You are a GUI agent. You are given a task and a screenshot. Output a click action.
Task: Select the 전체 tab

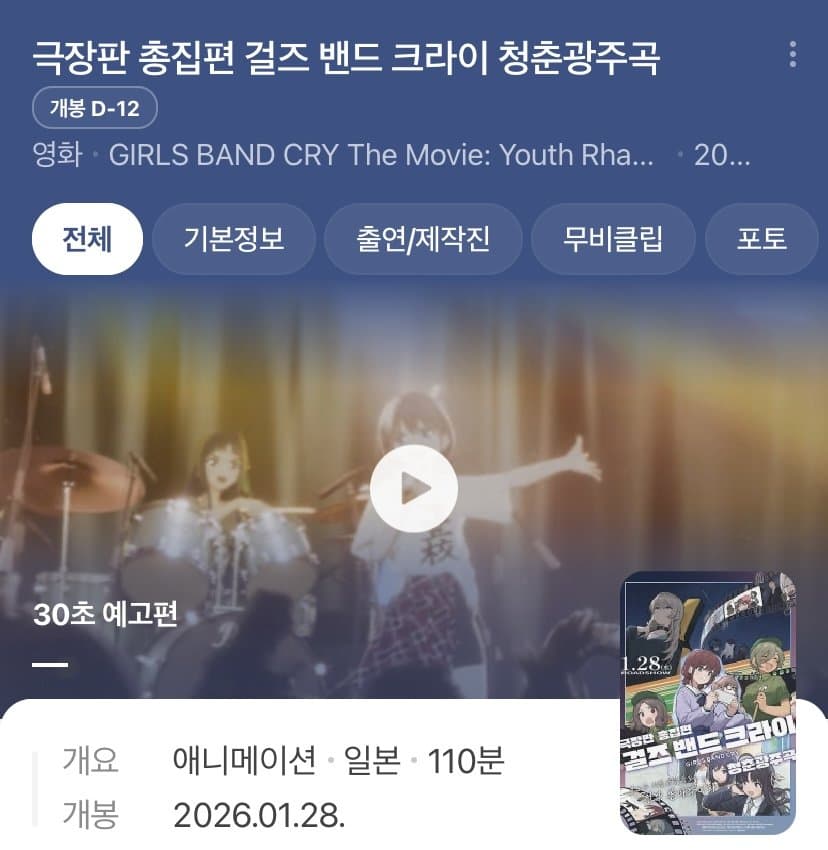tap(87, 239)
